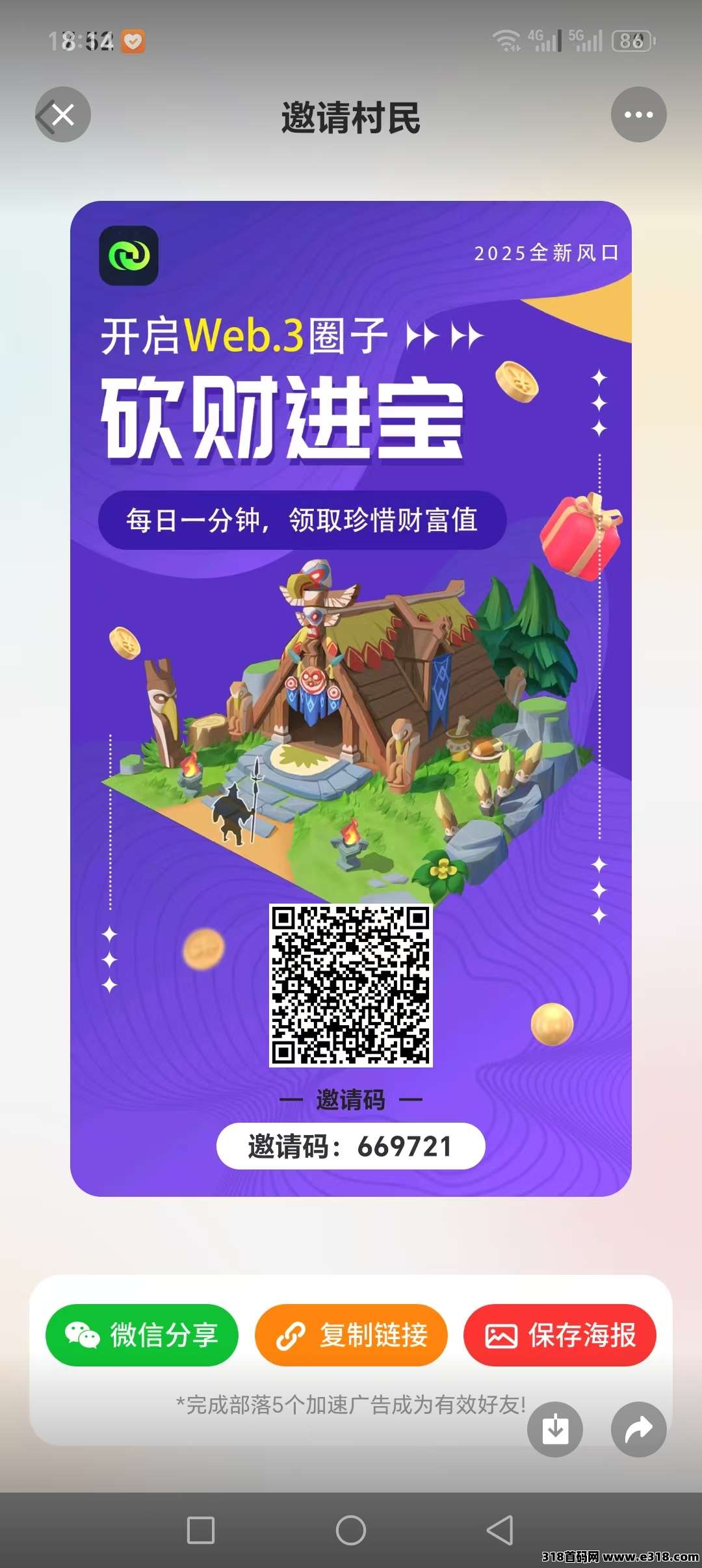Viewport: 702px width, 1568px height.
Task: Go back using system navigation
Action: coord(500,1530)
